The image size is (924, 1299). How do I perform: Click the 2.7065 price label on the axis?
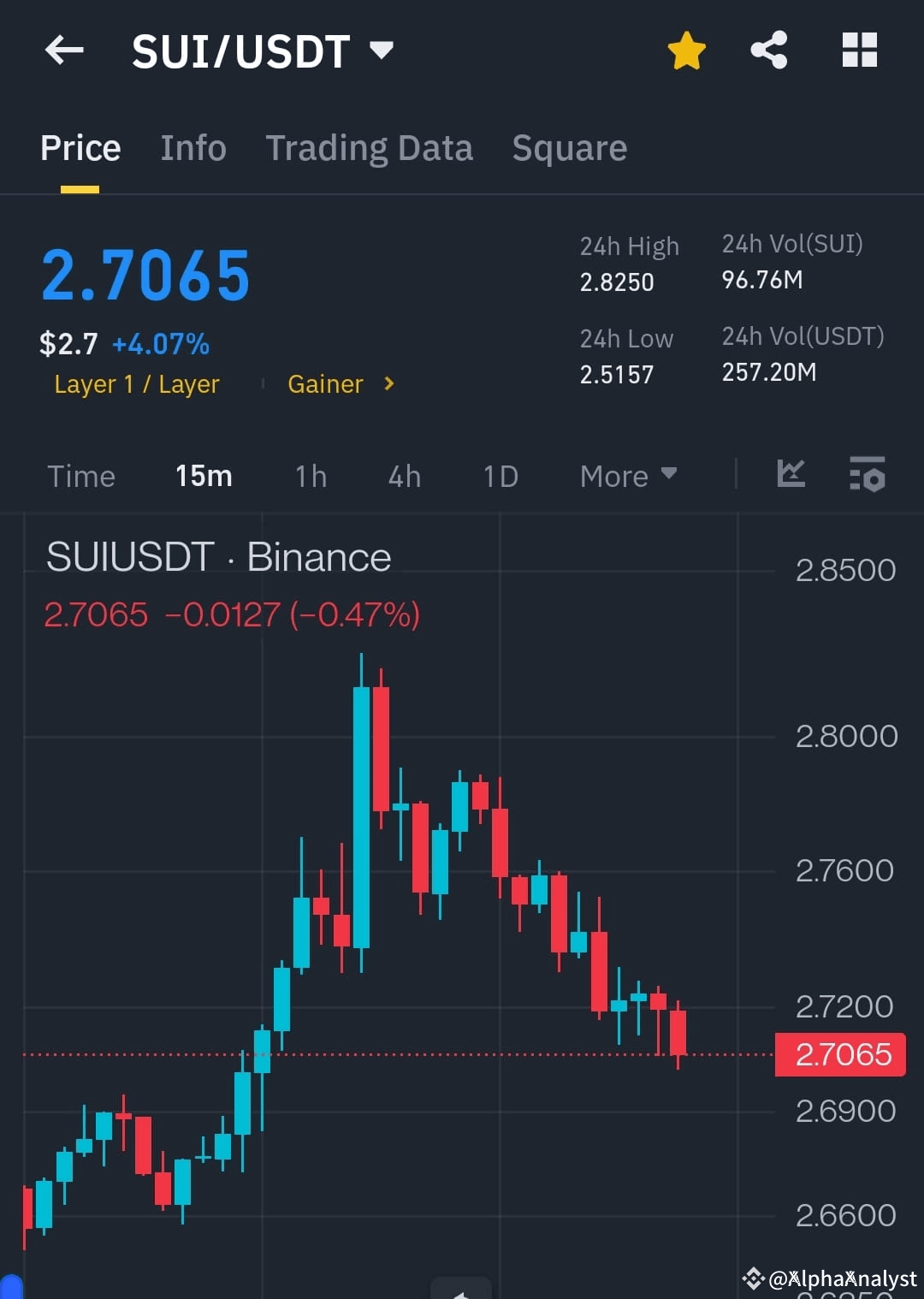click(840, 1055)
